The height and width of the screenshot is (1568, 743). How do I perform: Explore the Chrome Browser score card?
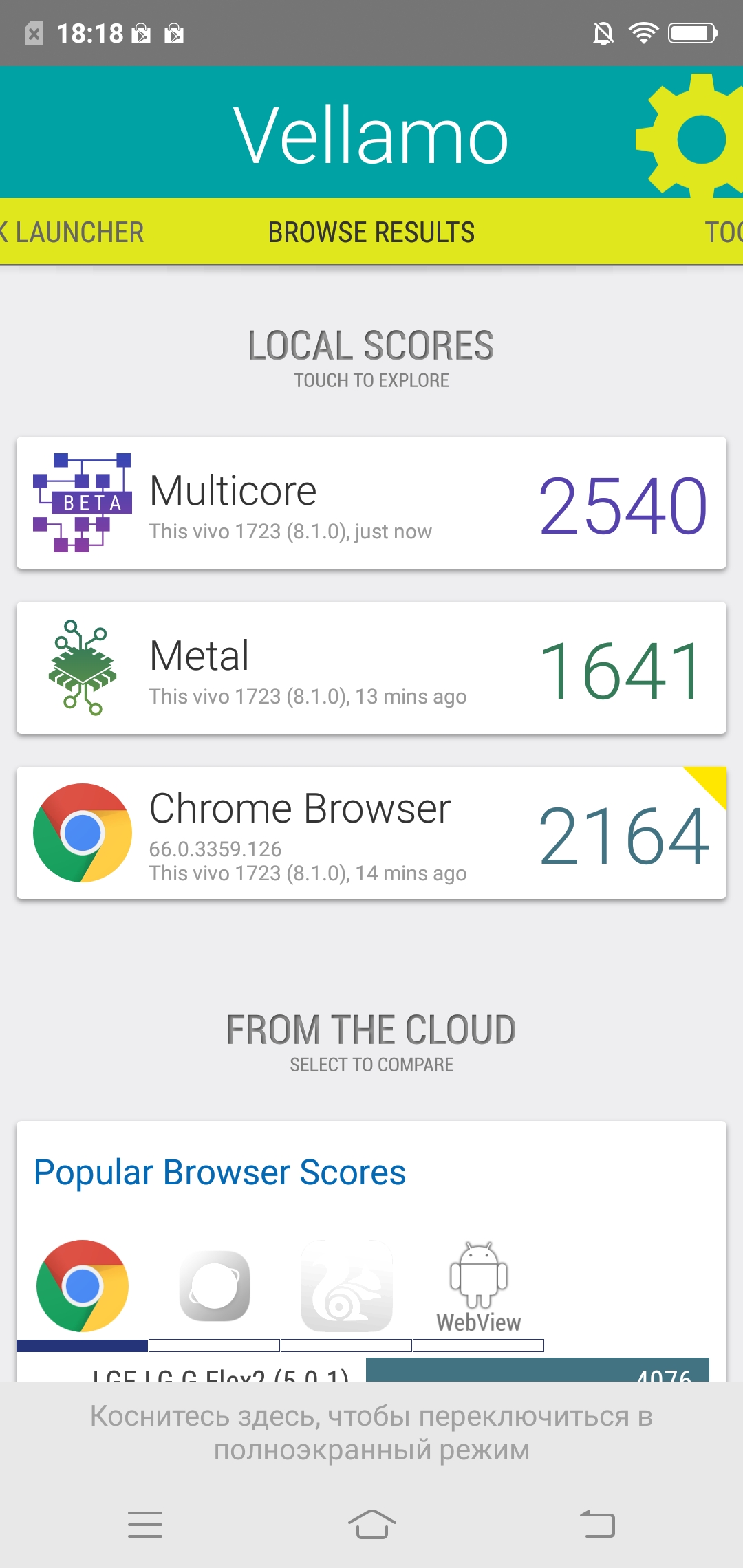[x=371, y=833]
